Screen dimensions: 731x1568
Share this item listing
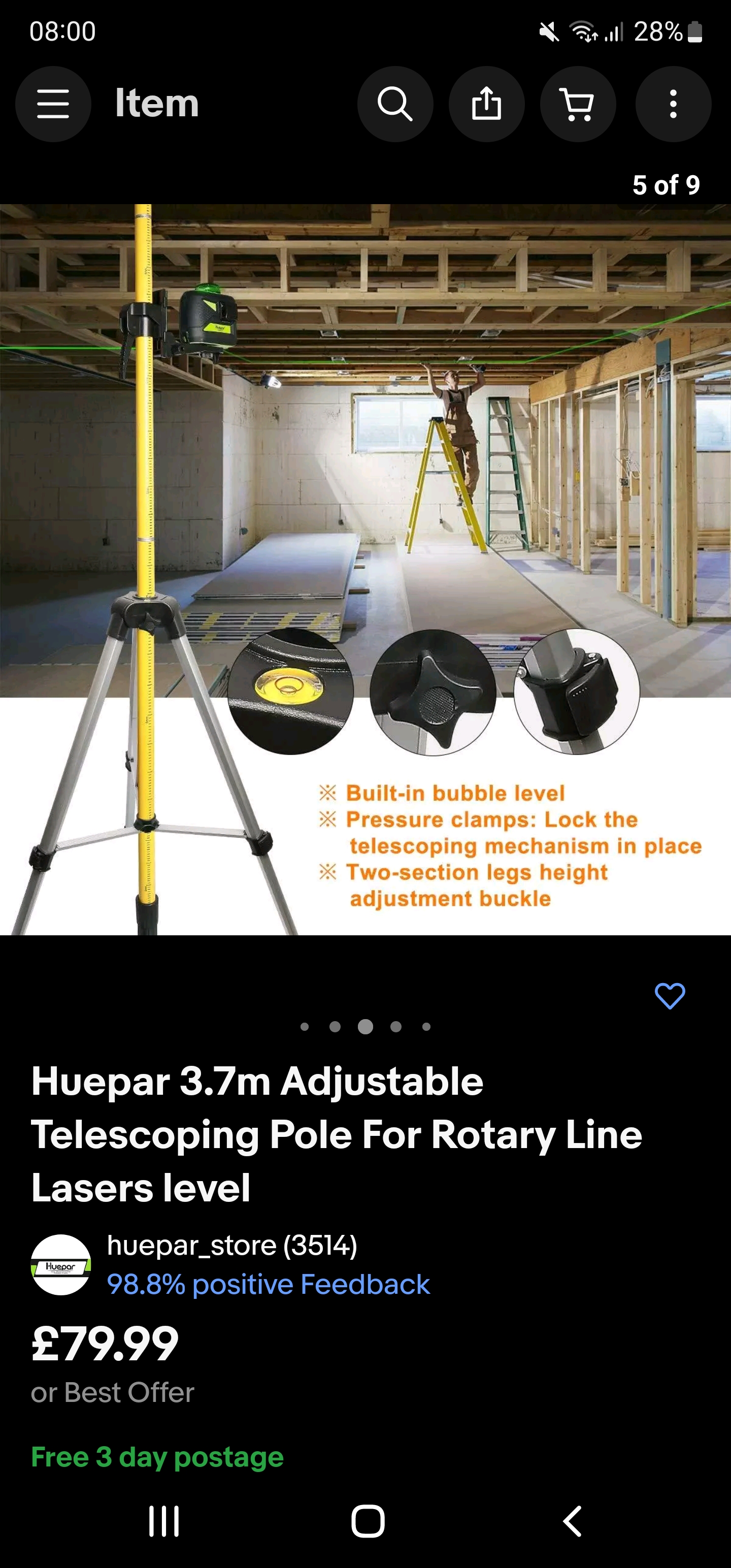[x=486, y=104]
